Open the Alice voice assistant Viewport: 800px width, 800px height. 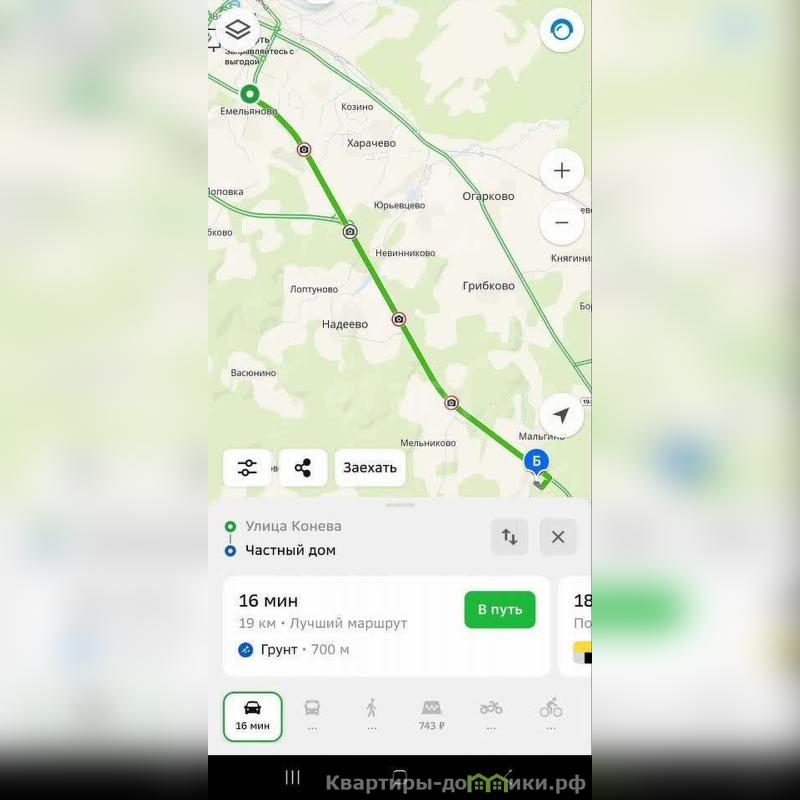(x=561, y=31)
